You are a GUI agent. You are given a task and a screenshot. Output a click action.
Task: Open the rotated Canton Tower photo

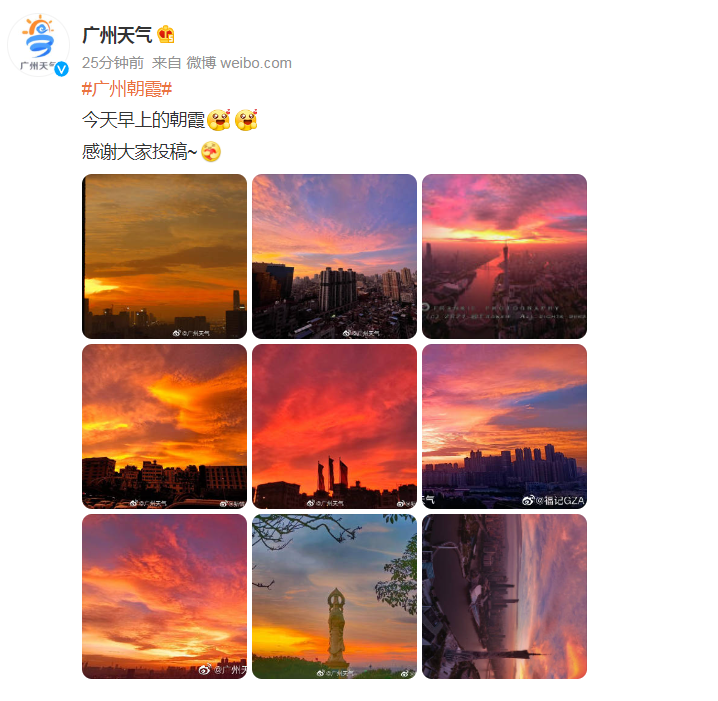pyautogui.click(x=504, y=596)
